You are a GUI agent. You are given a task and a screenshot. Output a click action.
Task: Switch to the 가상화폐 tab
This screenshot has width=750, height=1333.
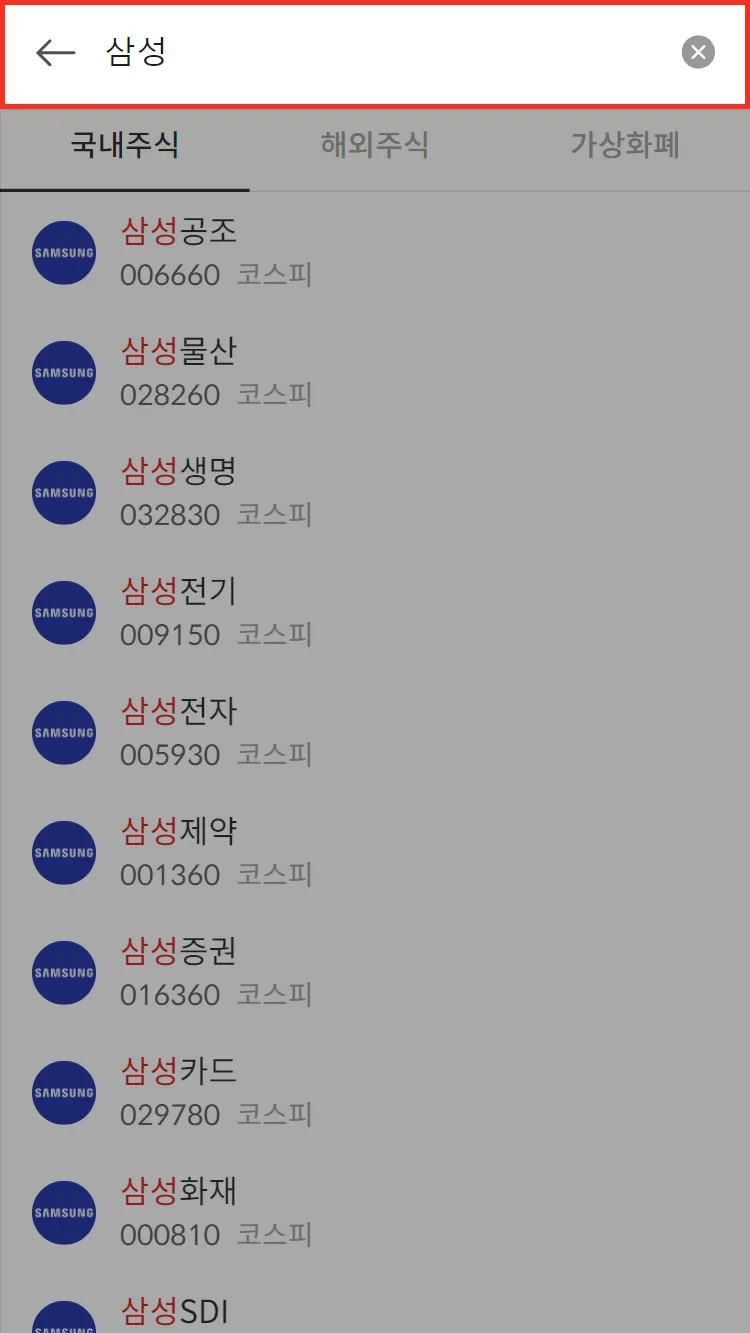point(625,146)
